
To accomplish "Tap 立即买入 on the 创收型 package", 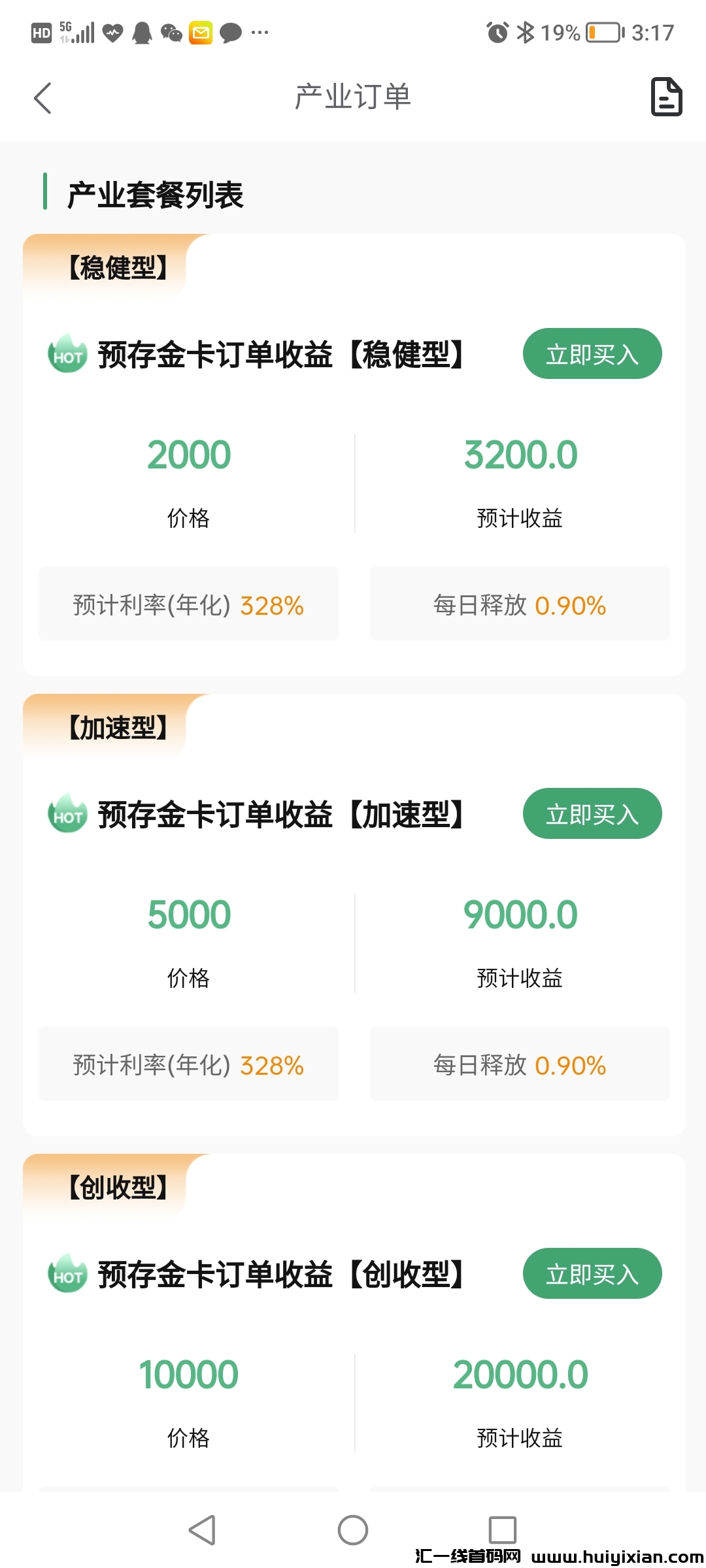I will point(592,1273).
